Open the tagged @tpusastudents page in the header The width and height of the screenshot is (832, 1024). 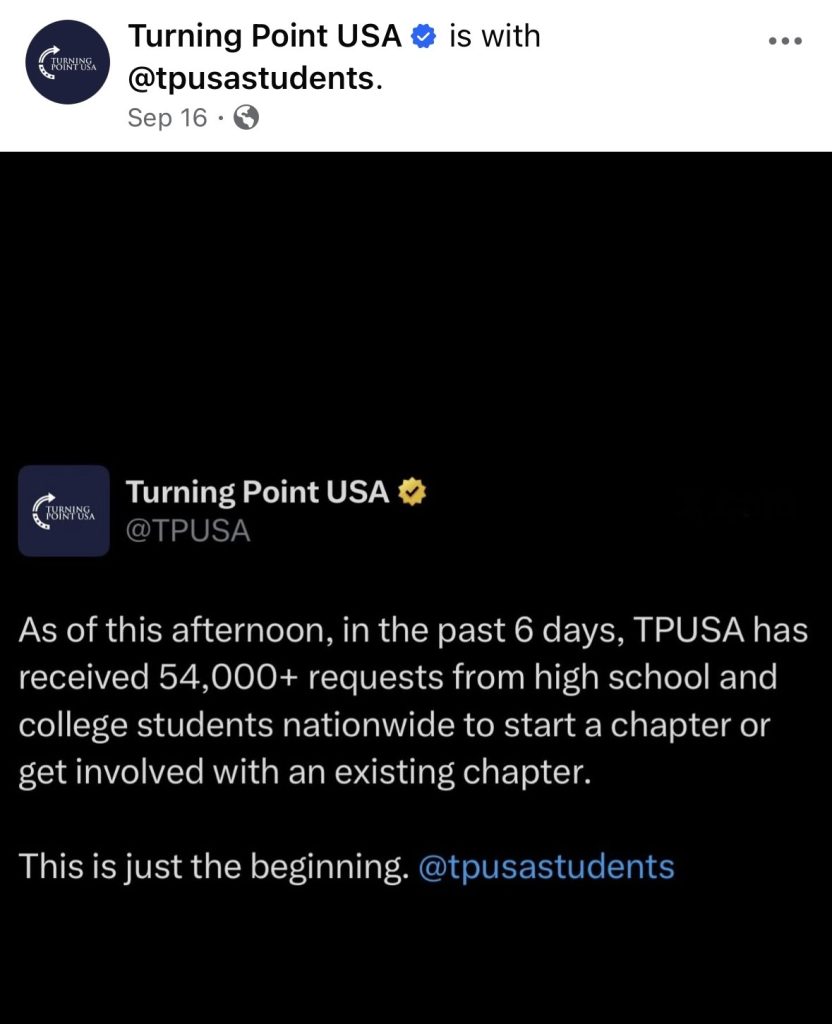250,78
